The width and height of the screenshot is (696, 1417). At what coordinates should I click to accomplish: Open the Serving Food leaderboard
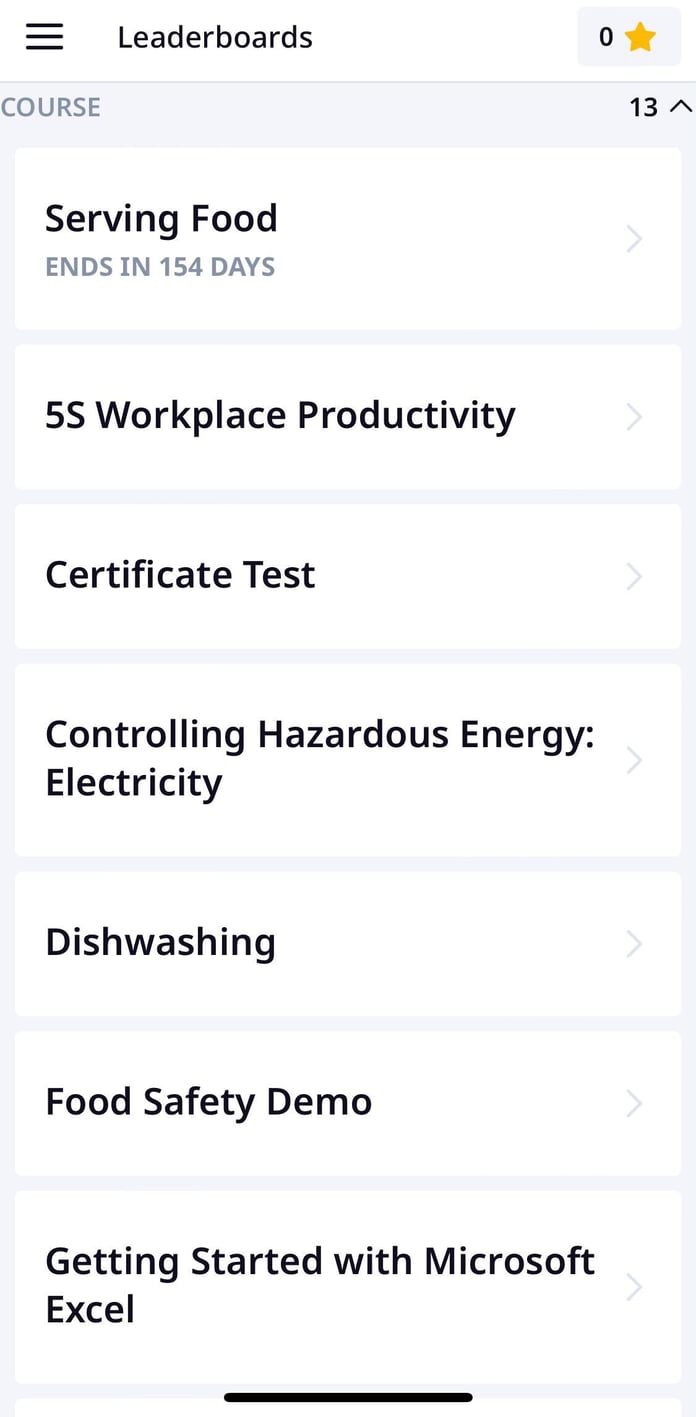347,239
